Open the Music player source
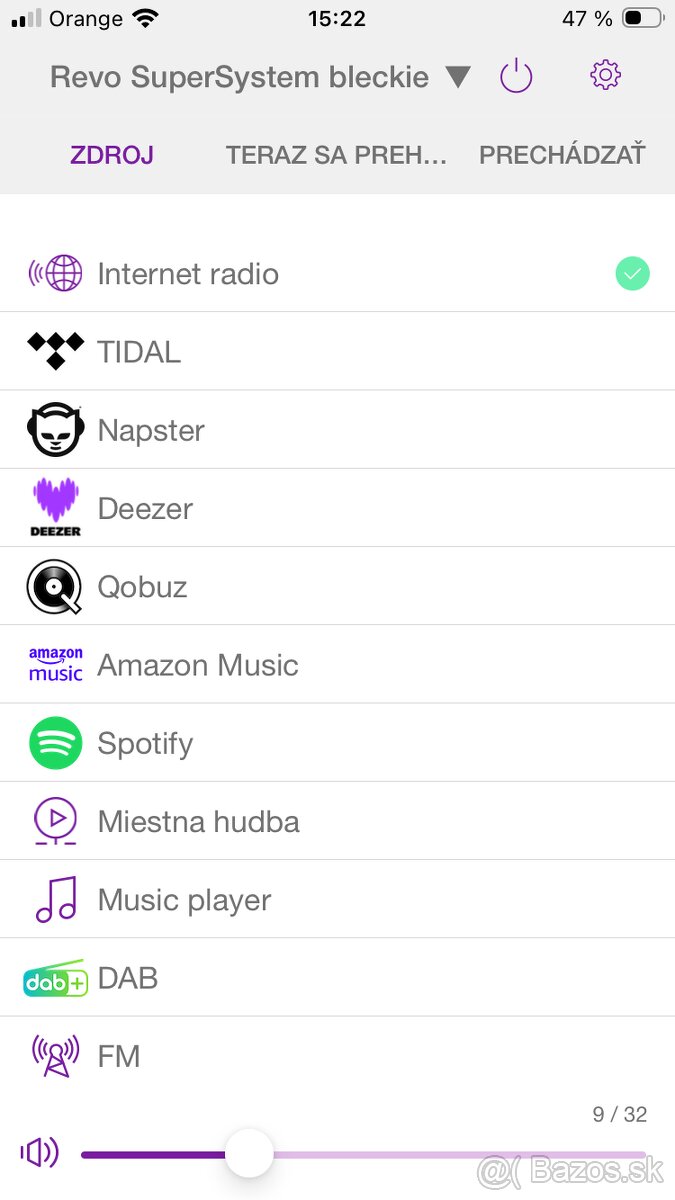Image resolution: width=675 pixels, height=1200 pixels. click(185, 900)
